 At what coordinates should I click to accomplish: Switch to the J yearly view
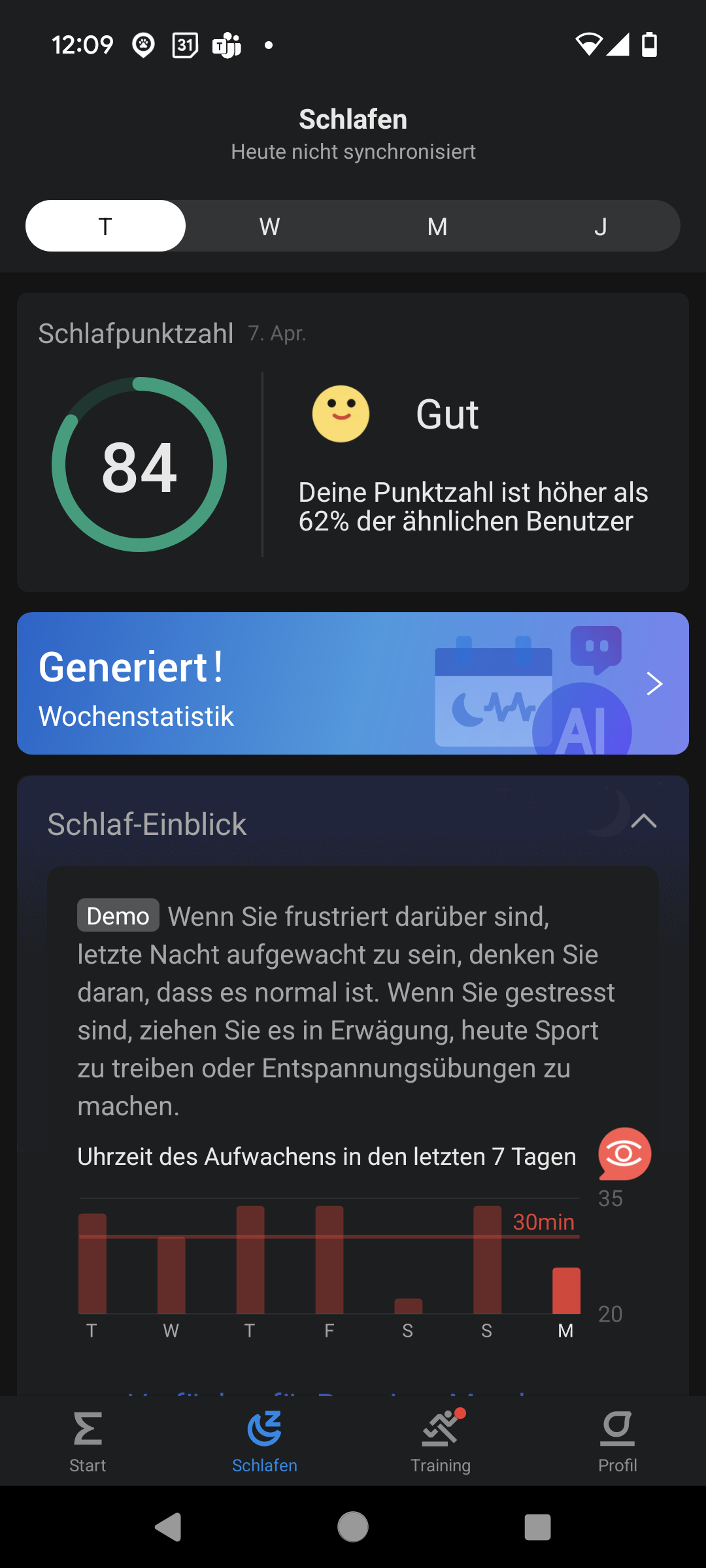point(600,226)
